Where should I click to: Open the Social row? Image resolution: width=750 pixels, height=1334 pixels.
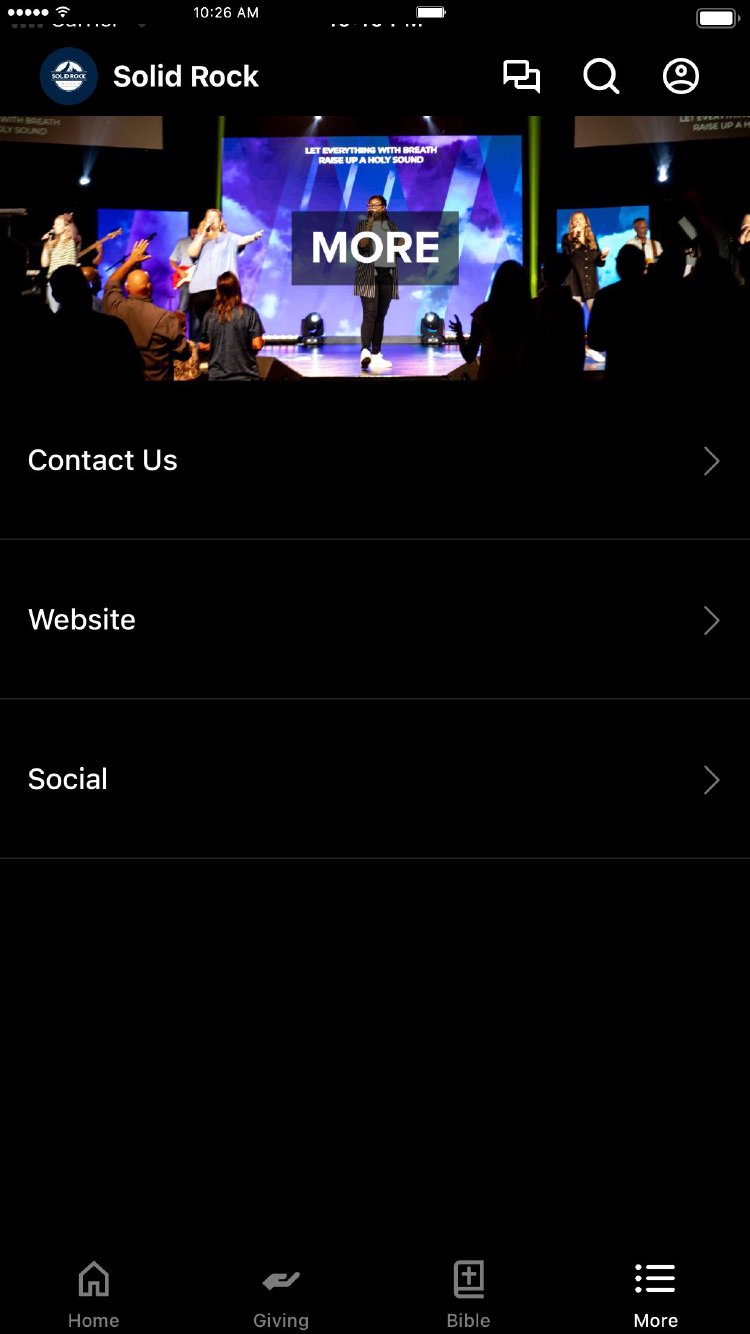click(x=375, y=779)
